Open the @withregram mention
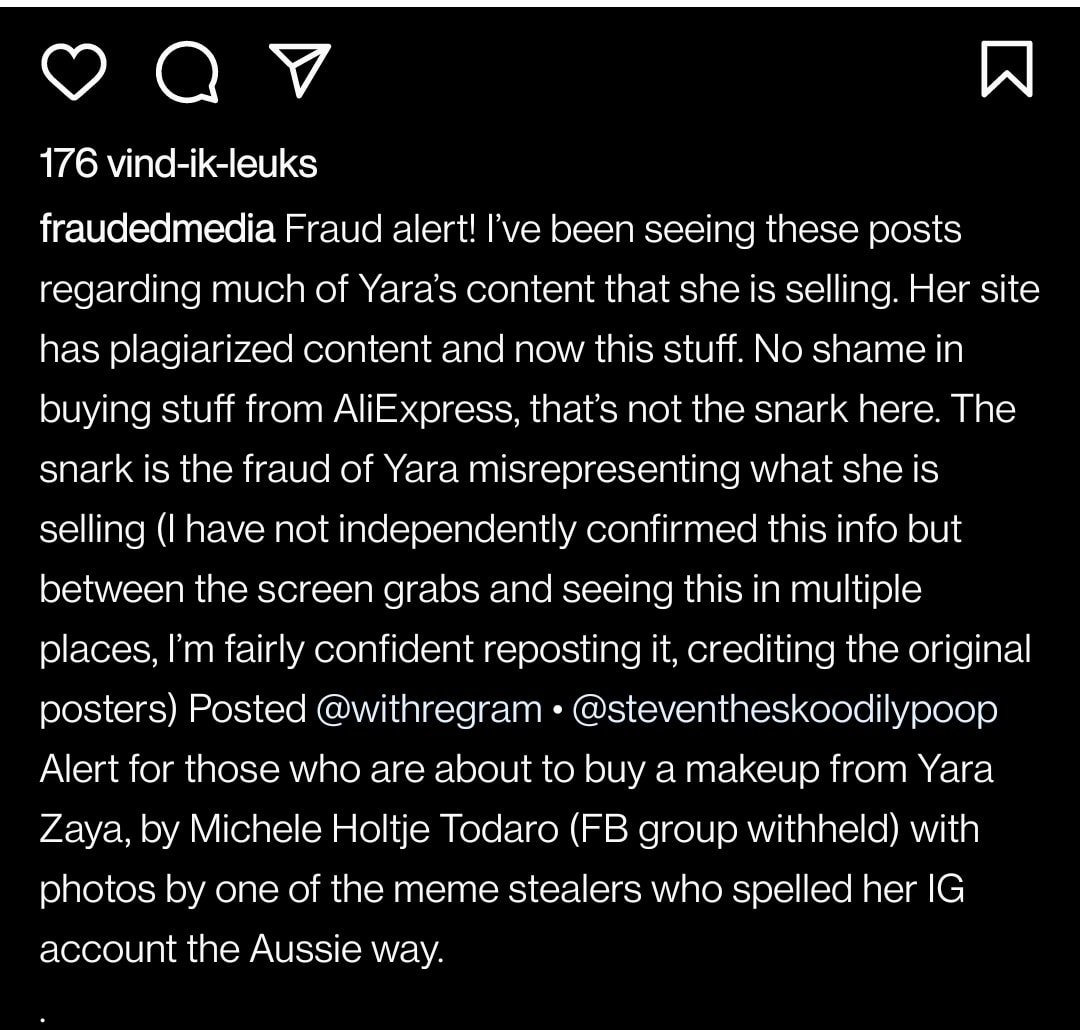 tap(428, 709)
